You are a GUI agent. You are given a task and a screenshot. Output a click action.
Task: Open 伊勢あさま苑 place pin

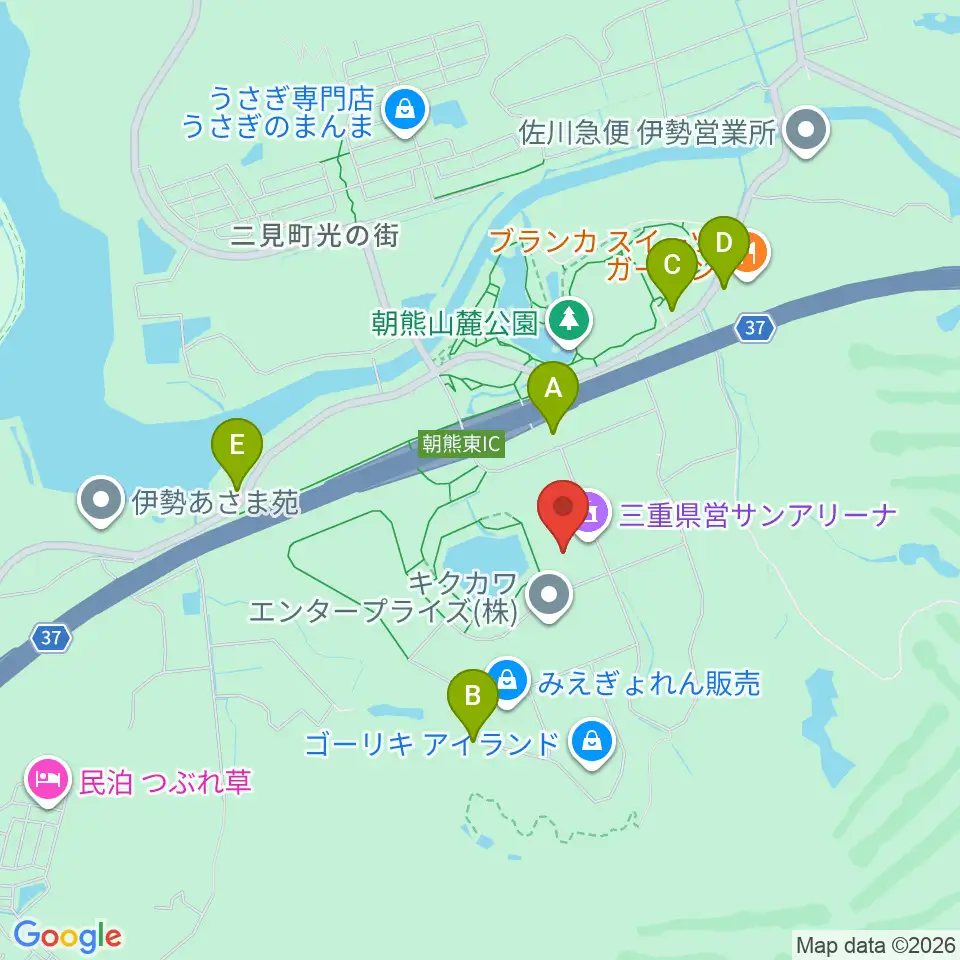pyautogui.click(x=102, y=501)
